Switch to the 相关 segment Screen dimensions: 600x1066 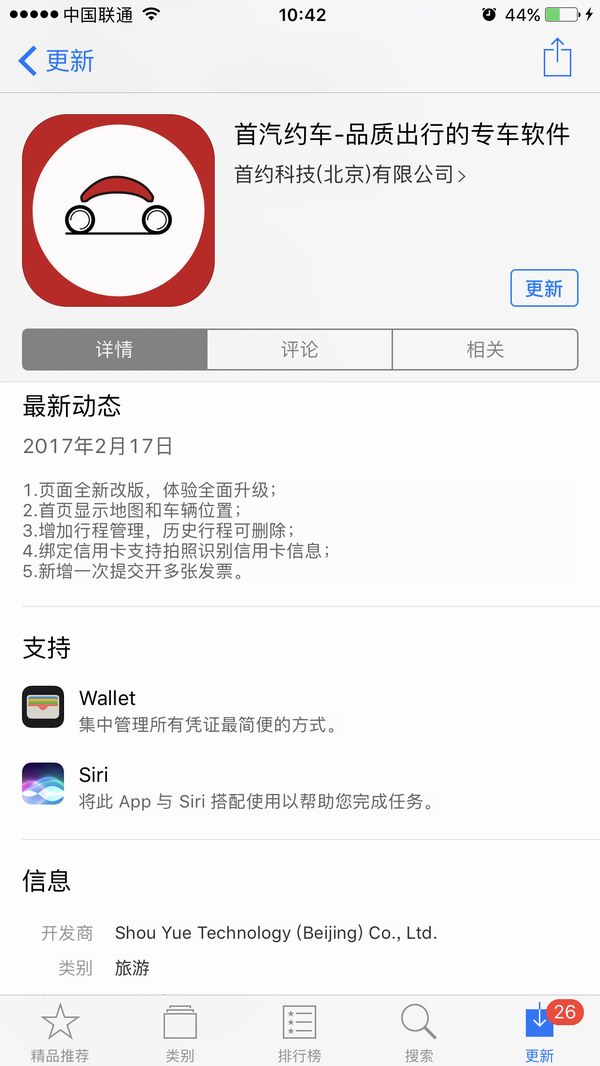pyautogui.click(x=485, y=350)
